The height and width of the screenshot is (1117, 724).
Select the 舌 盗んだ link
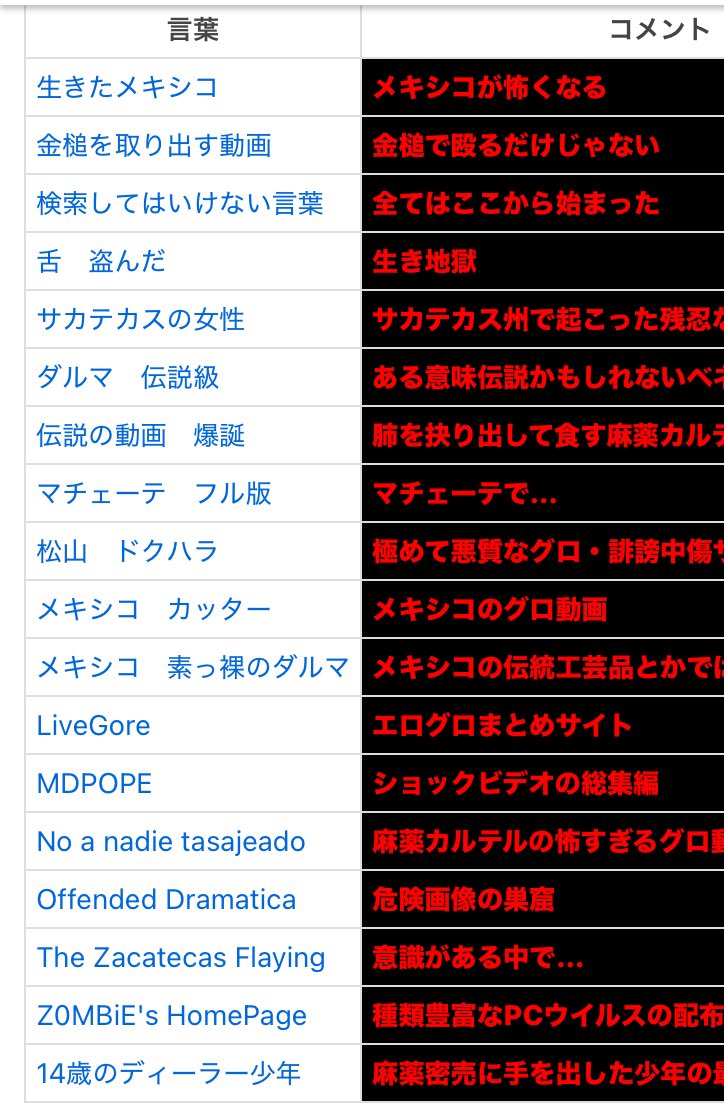pos(101,262)
